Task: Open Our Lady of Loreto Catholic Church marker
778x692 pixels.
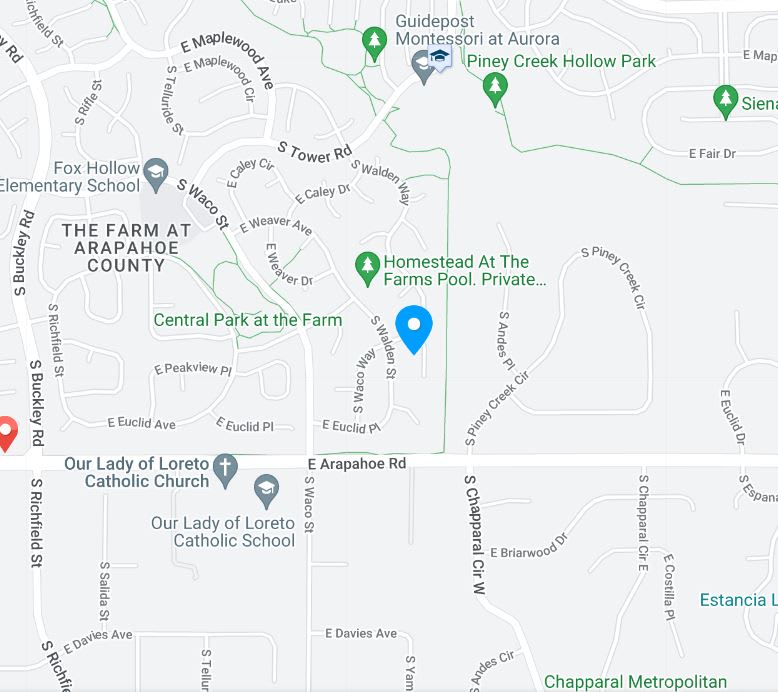Action: point(226,468)
